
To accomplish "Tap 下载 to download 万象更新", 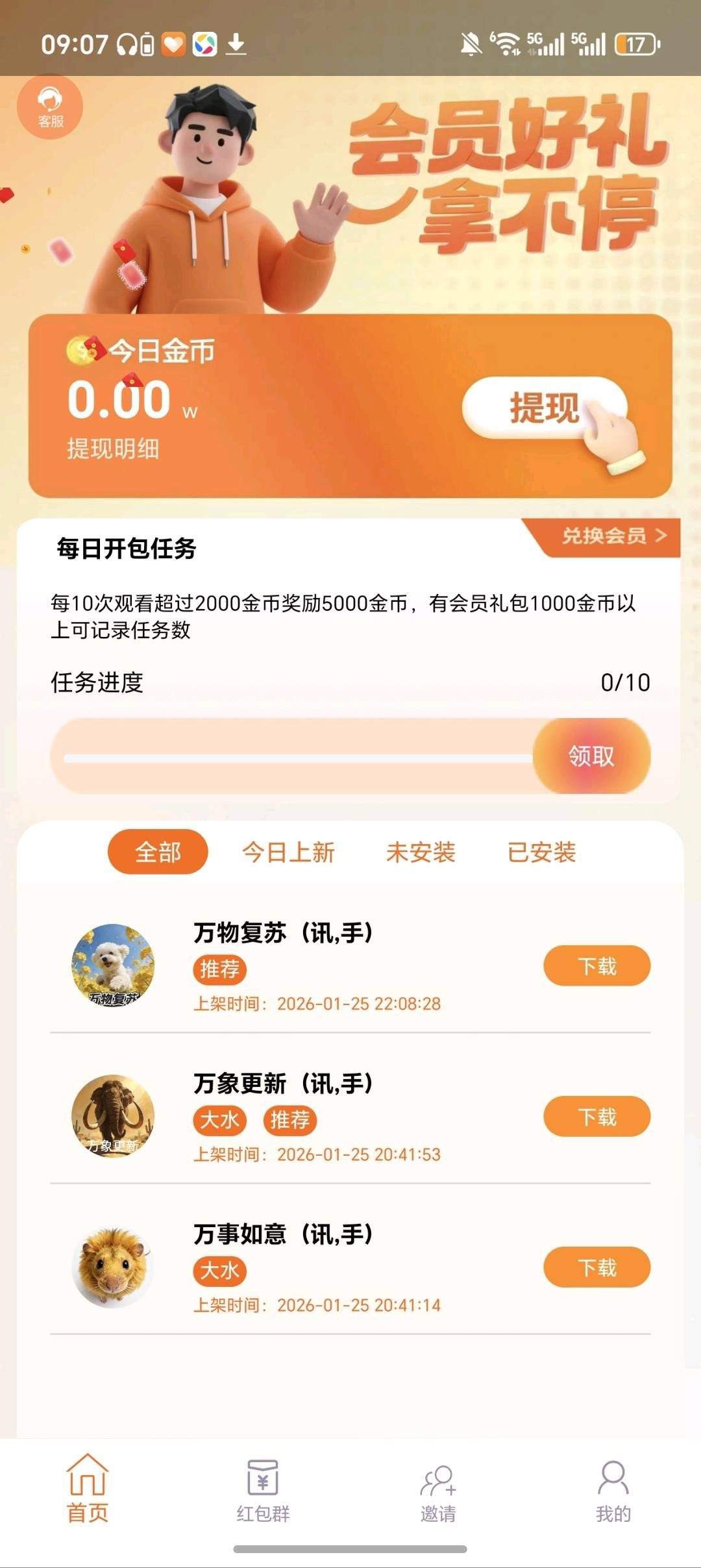I will pos(598,1119).
